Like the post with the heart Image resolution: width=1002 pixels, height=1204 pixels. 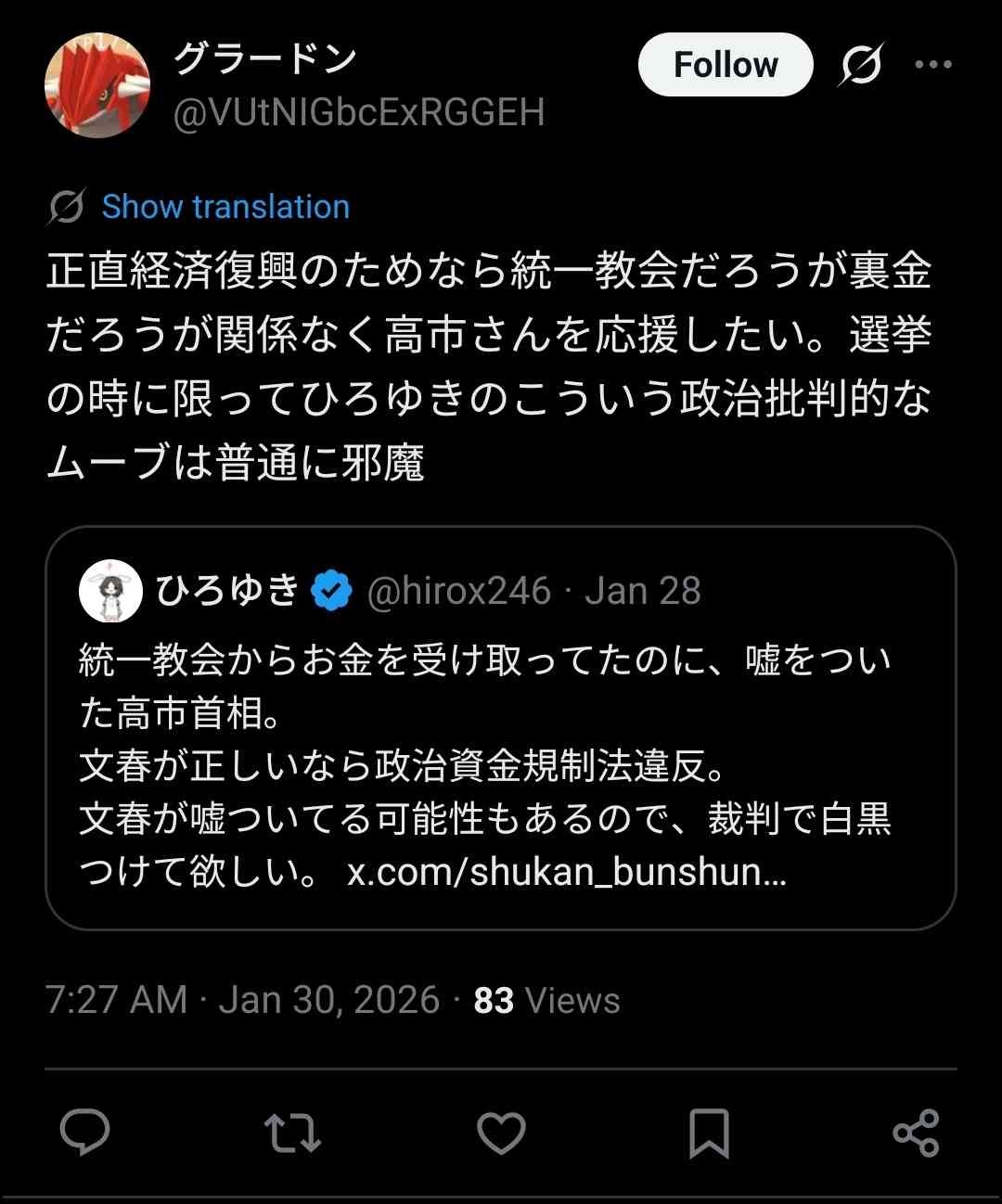point(501,1133)
